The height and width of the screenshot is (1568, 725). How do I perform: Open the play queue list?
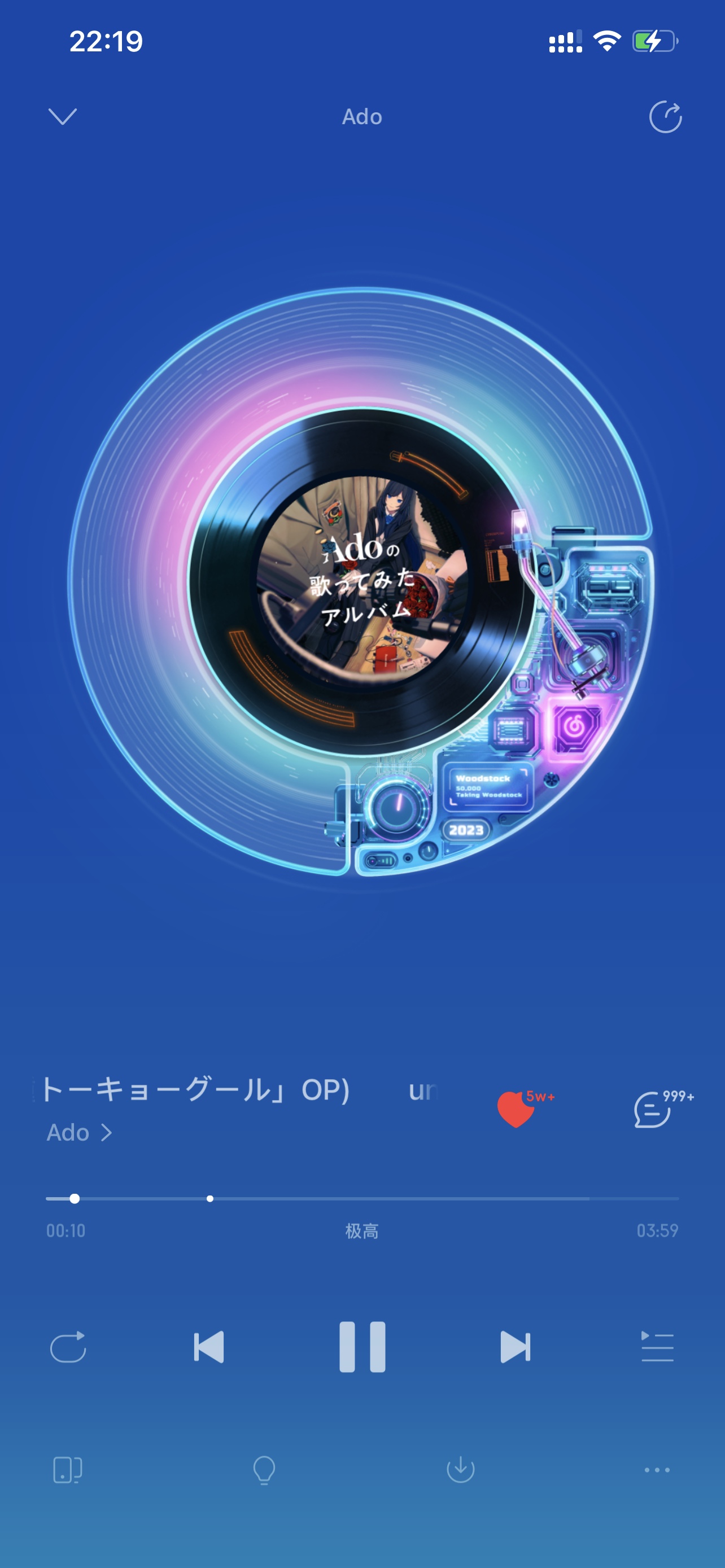[657, 1346]
